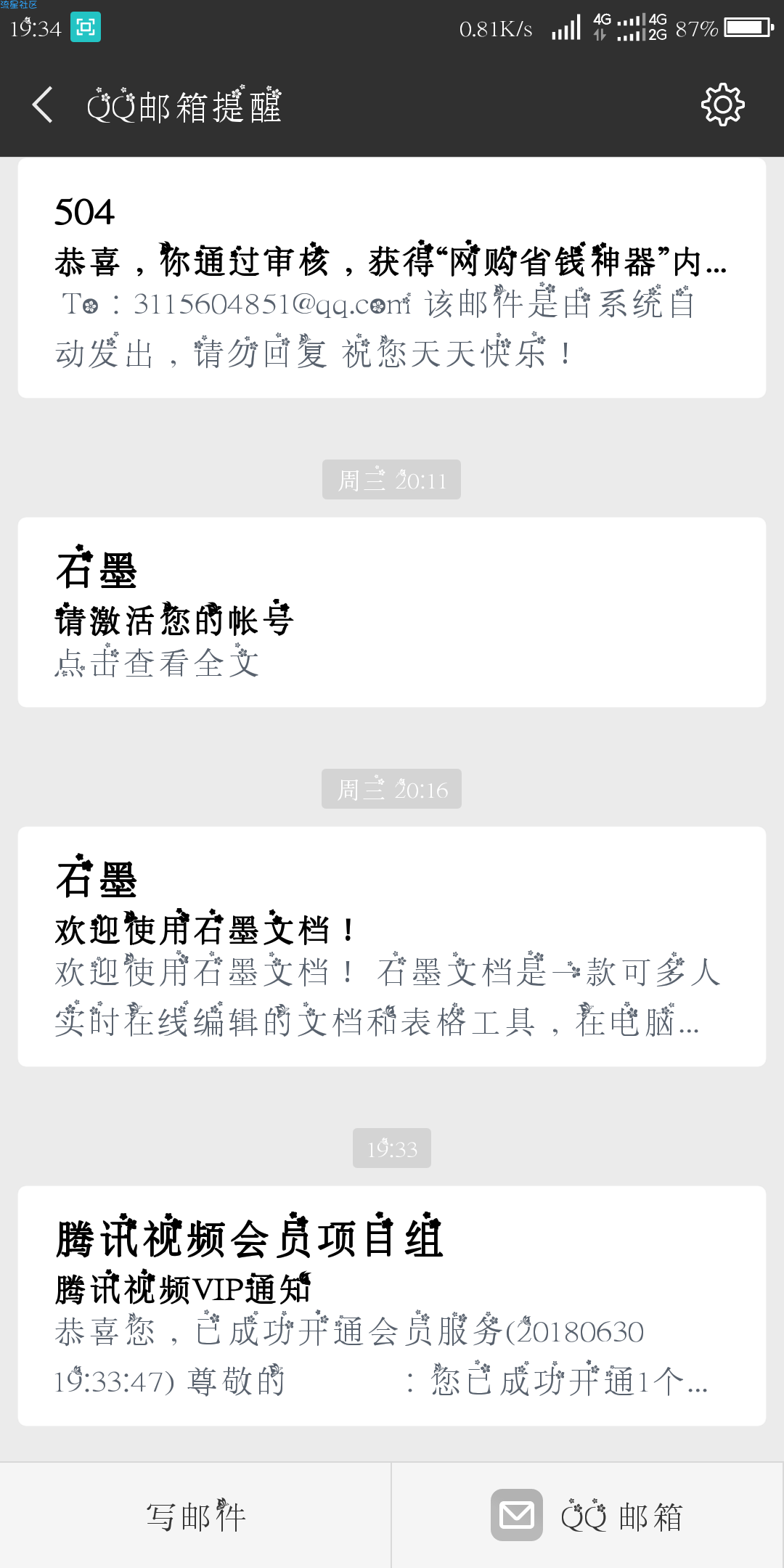Go back from QQ邮箱提醒
The width and height of the screenshot is (784, 1568).
click(42, 105)
